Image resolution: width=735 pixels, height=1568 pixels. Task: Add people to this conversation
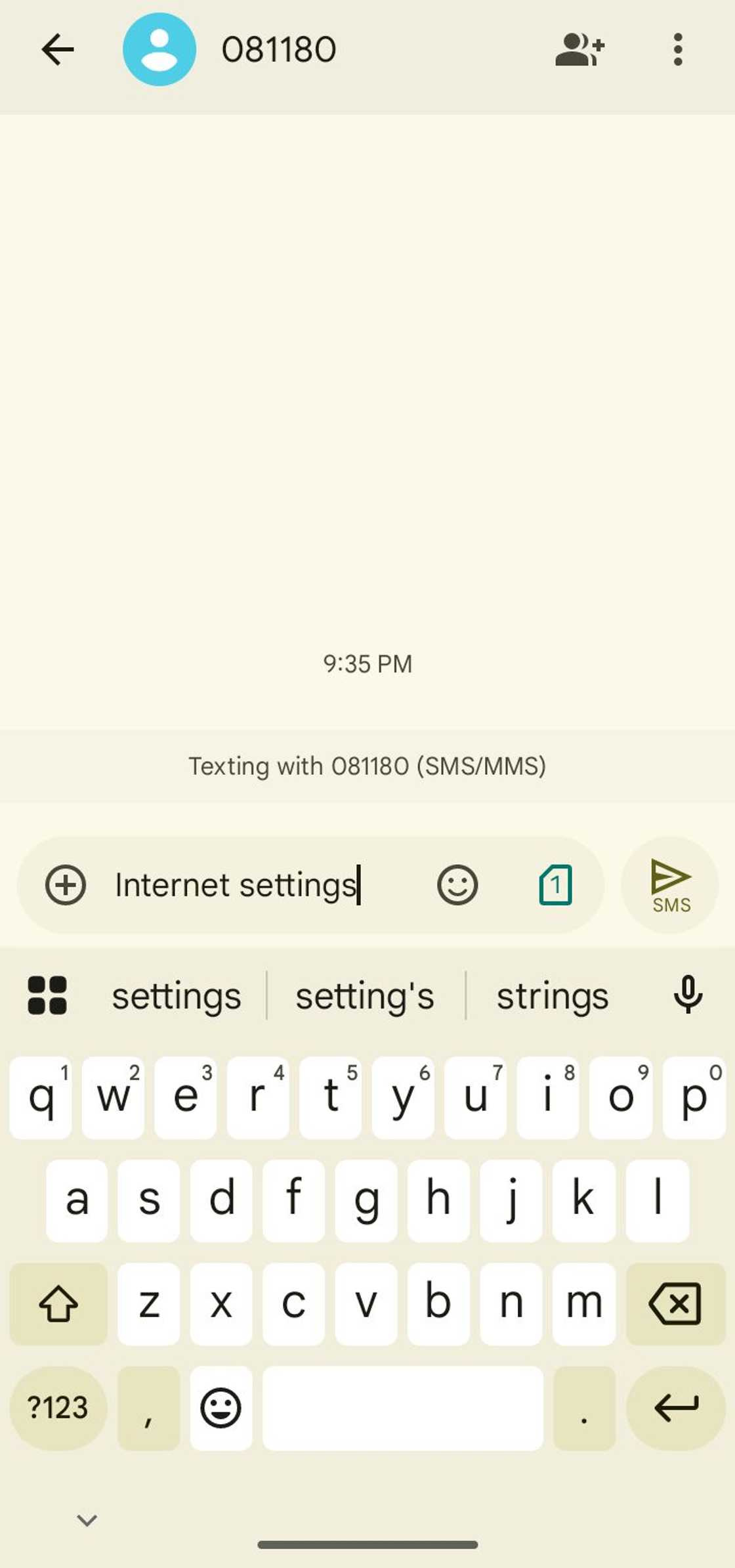pyautogui.click(x=579, y=50)
